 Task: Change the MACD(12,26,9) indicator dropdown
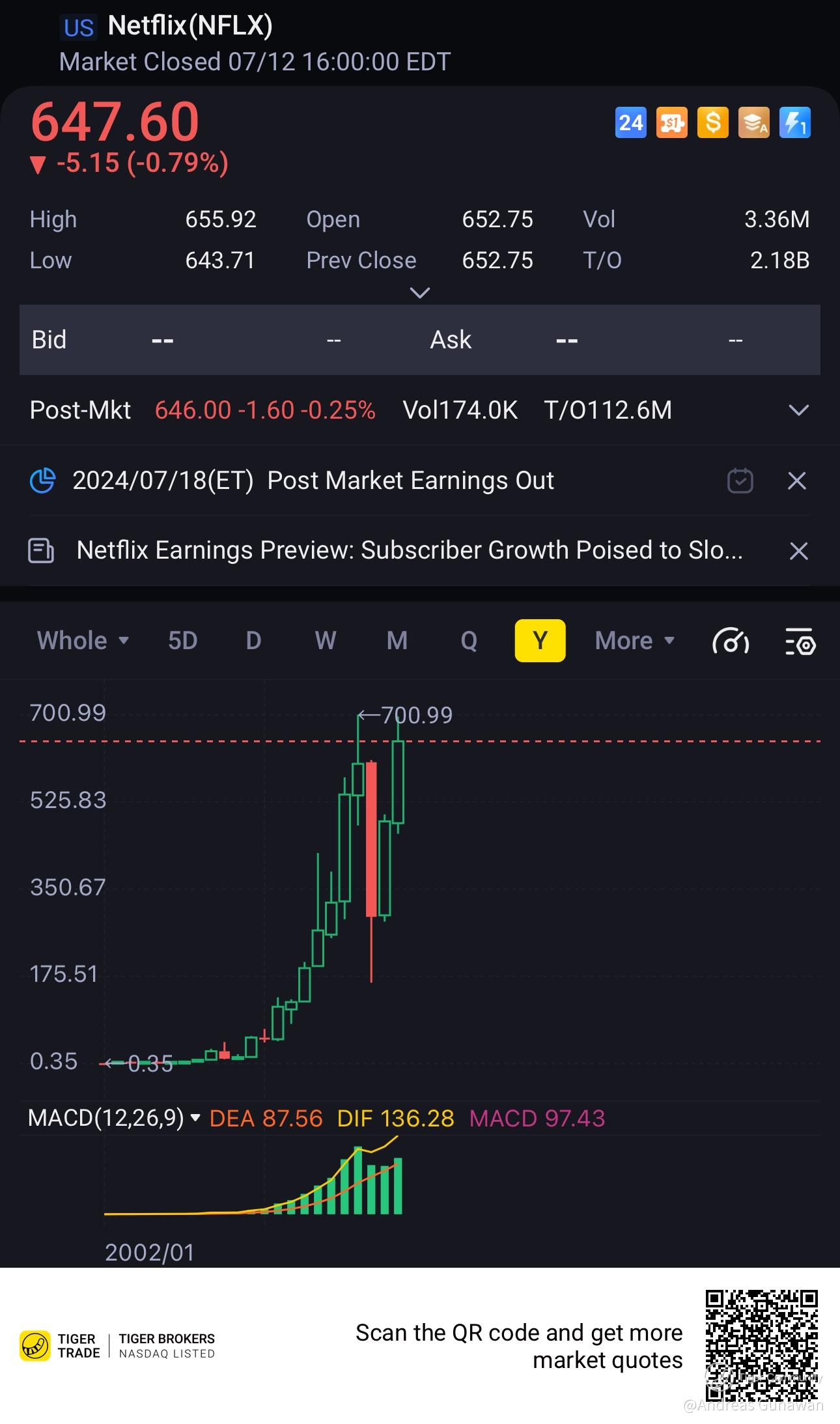click(x=114, y=1118)
